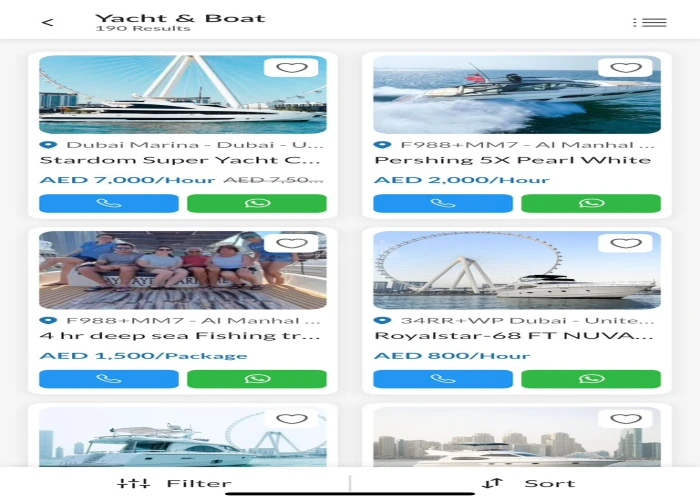Favorite the Stardom Super Yacht listing
The image size is (700, 500).
point(291,68)
